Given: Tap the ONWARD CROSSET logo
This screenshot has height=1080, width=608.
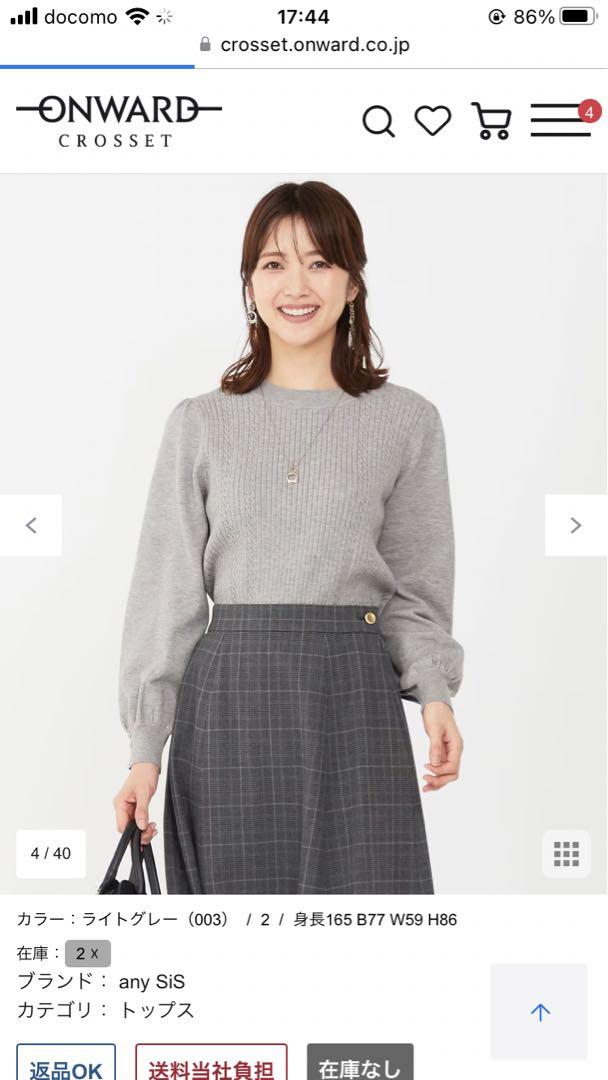Looking at the screenshot, I should click(118, 121).
